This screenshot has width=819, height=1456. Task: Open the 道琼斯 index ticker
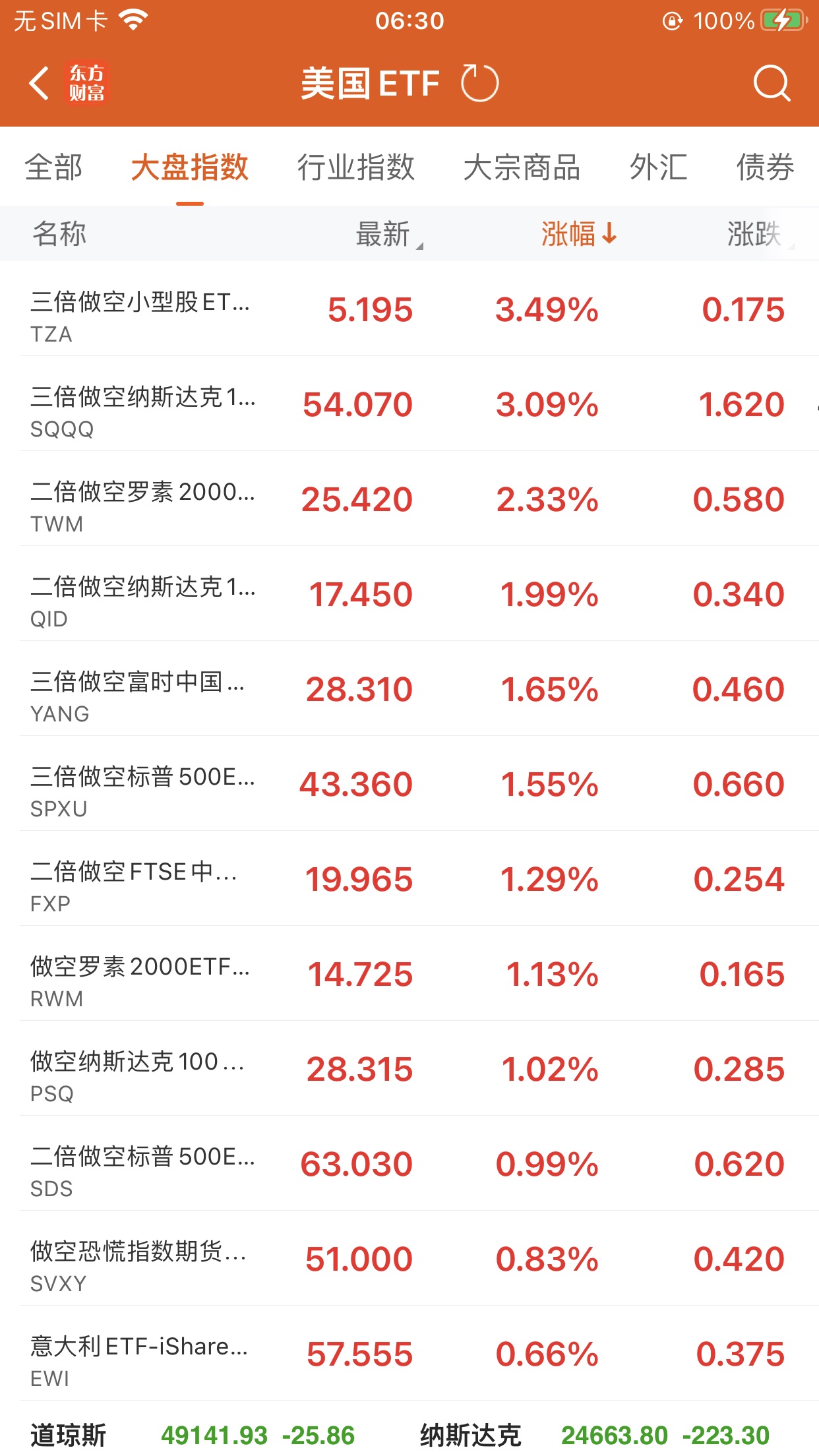(x=193, y=1435)
